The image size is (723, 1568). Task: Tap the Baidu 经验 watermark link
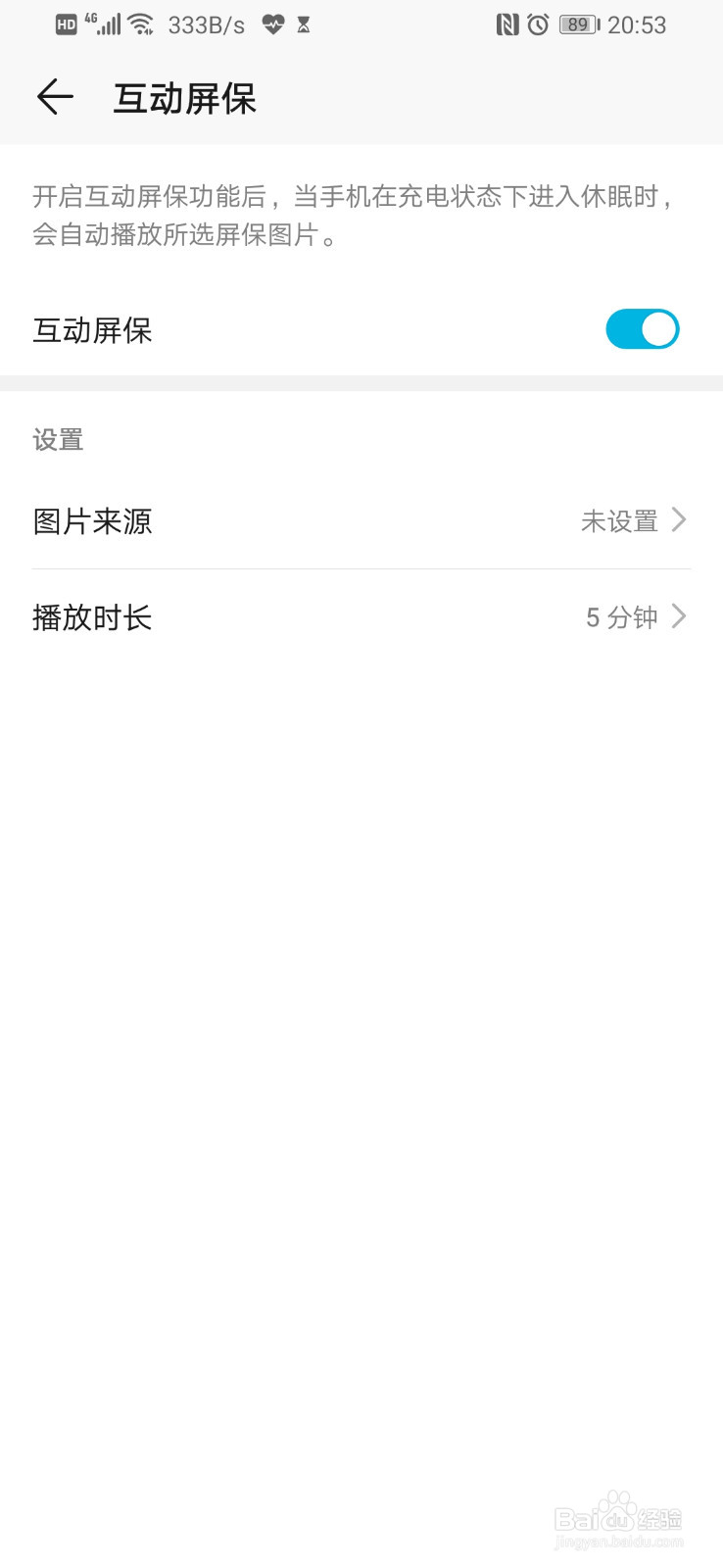617,1519
